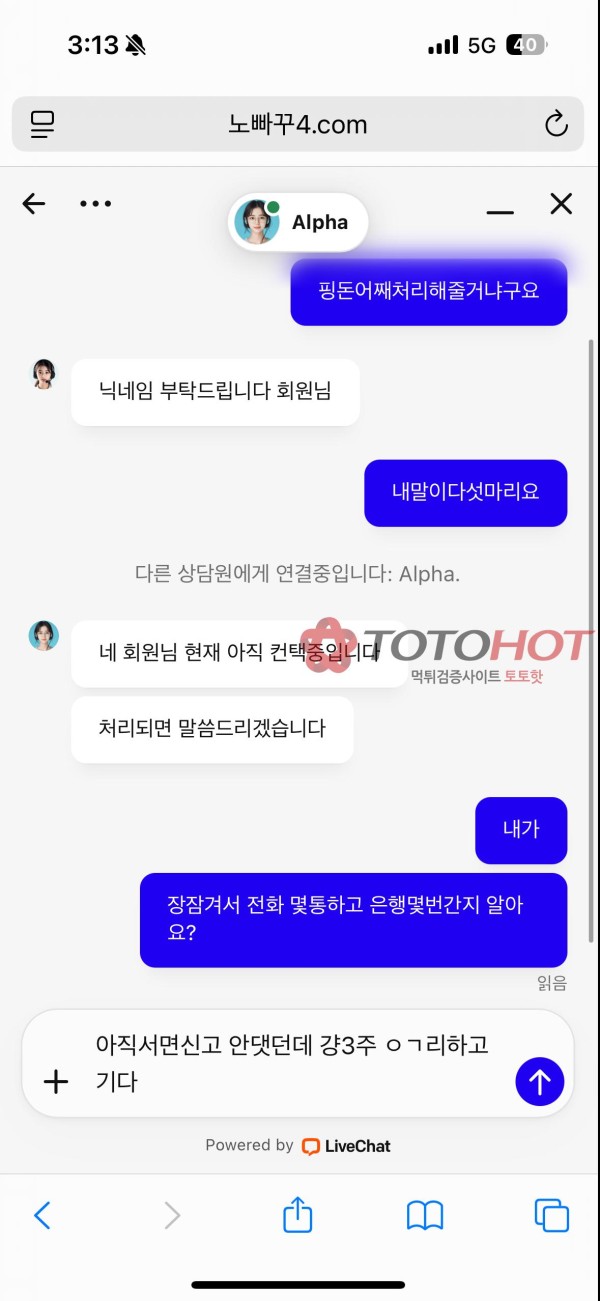Screen dimensions: 600x1301
Task: Go back in the chat widget
Action: (x=34, y=204)
